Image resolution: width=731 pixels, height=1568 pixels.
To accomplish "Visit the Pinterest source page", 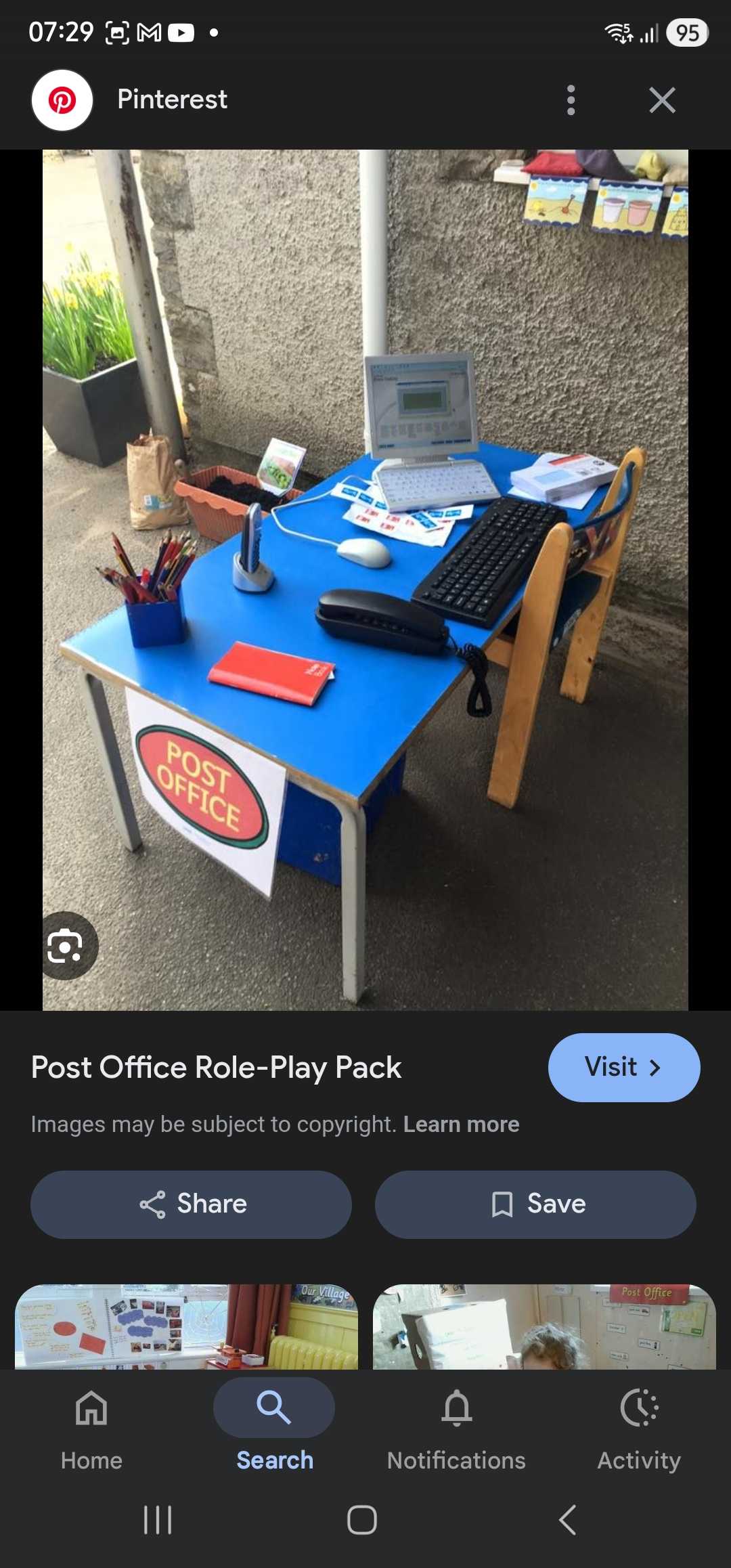I will pyautogui.click(x=623, y=1067).
